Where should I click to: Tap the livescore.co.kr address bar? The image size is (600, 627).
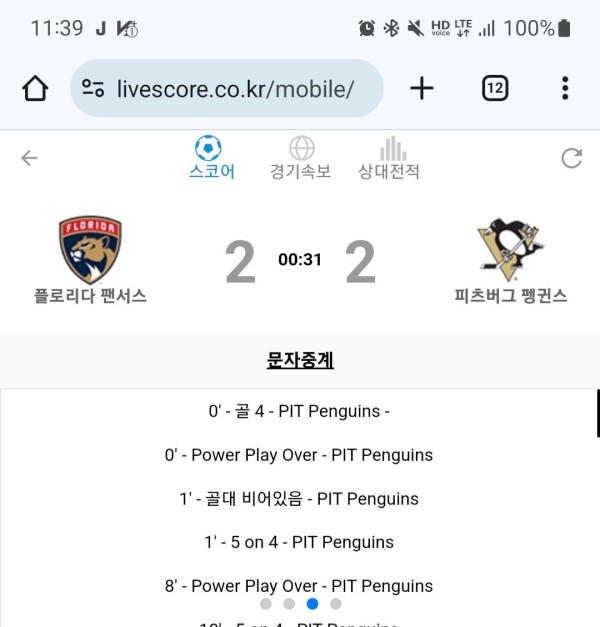(x=228, y=88)
